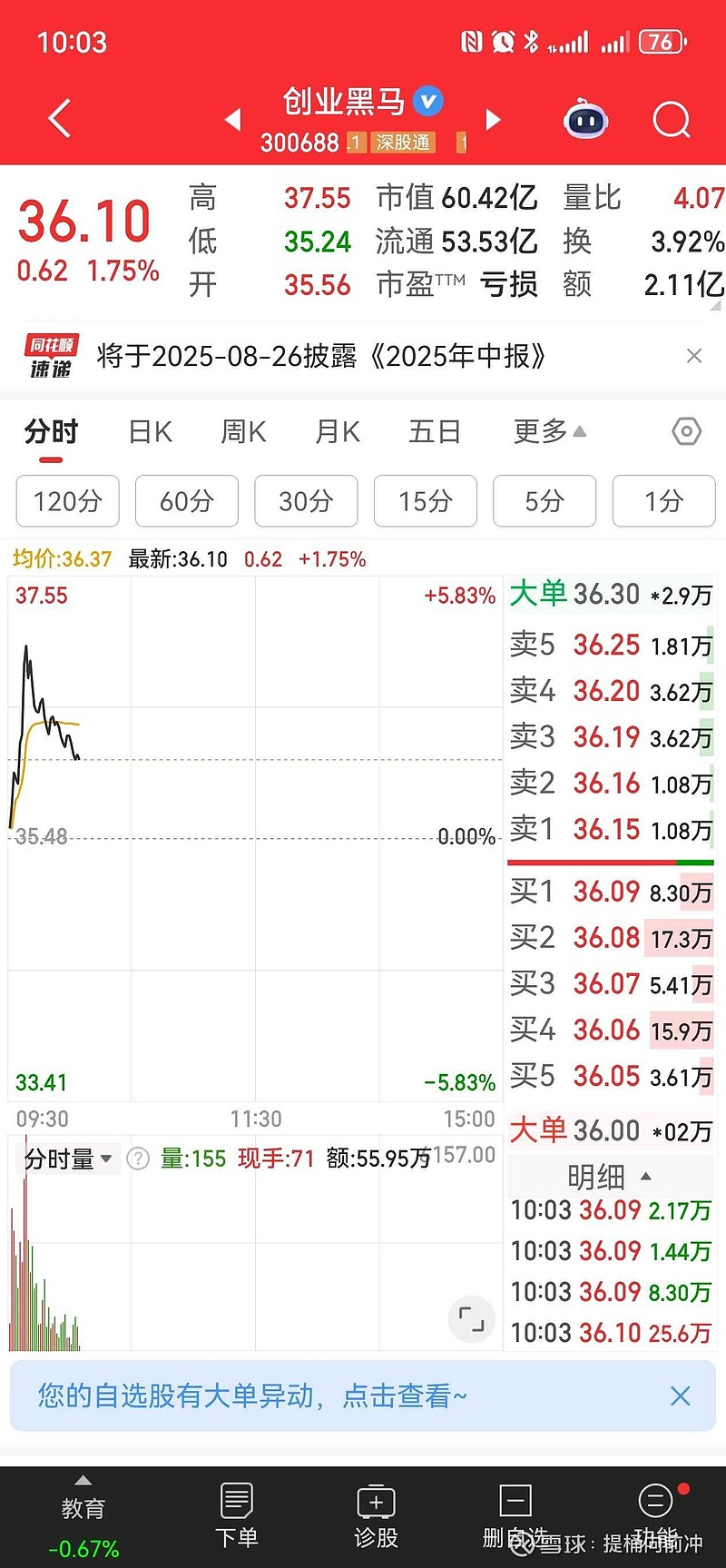Switch to the next stock arrow

493,119
